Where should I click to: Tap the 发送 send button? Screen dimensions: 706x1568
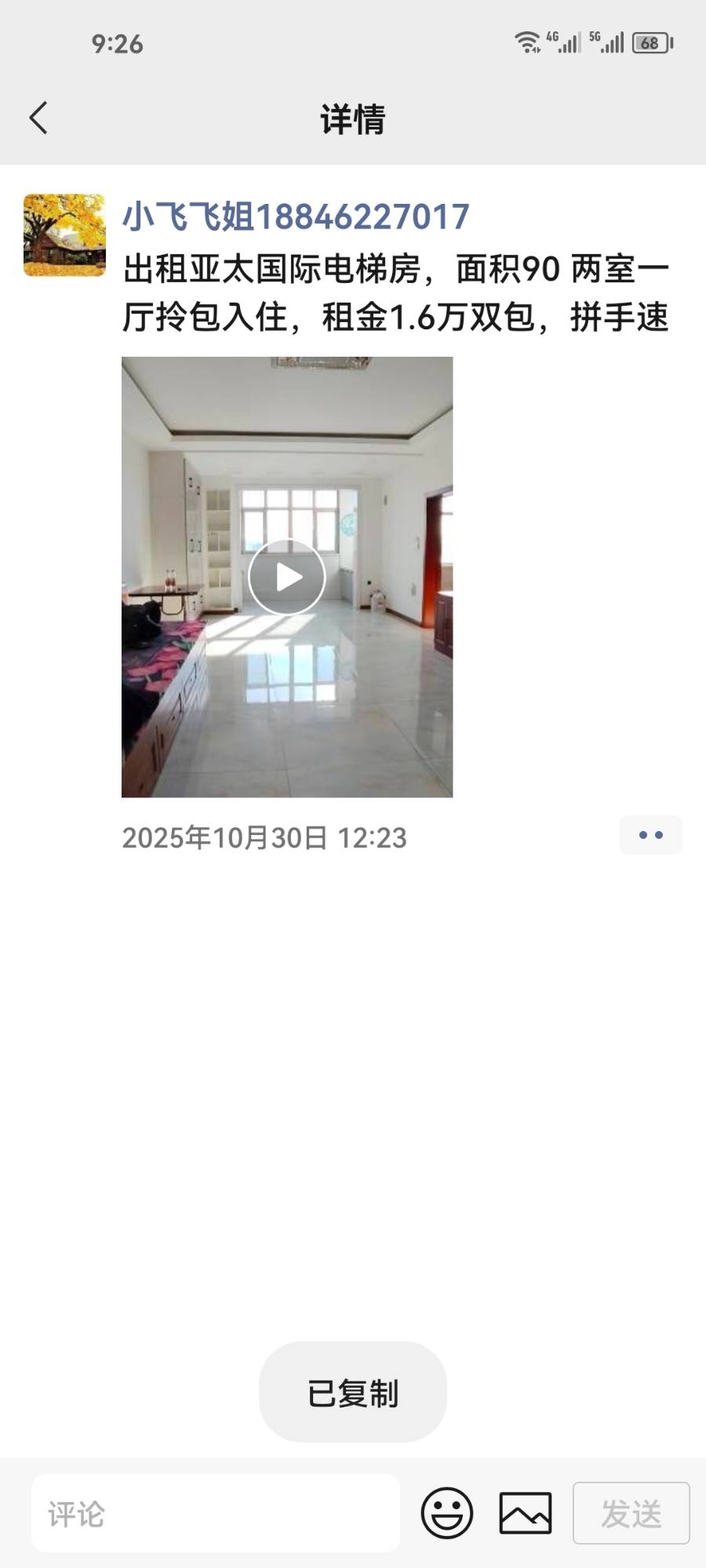tap(631, 1513)
